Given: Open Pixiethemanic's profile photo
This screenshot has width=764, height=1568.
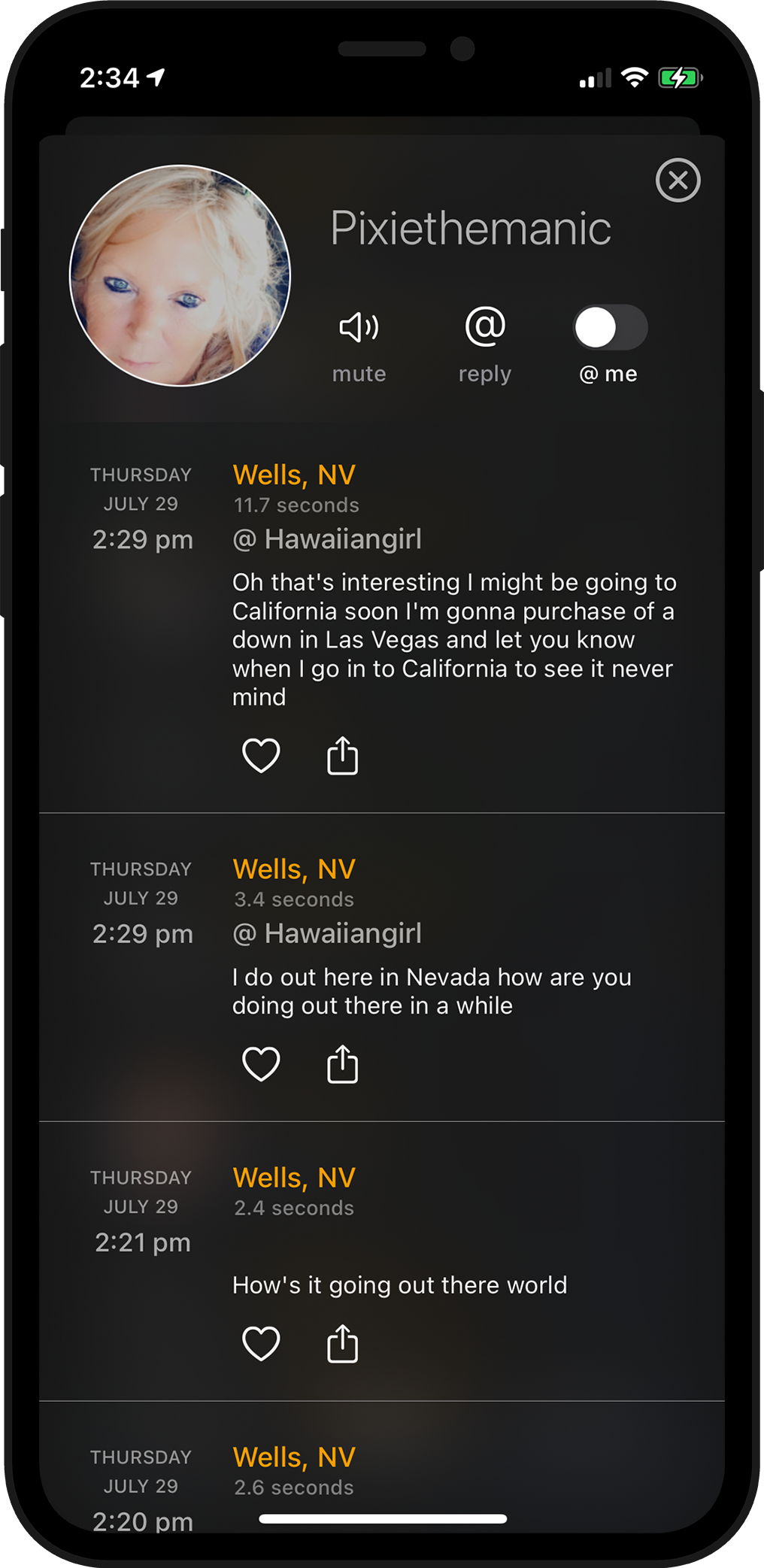Looking at the screenshot, I should click(x=180, y=276).
